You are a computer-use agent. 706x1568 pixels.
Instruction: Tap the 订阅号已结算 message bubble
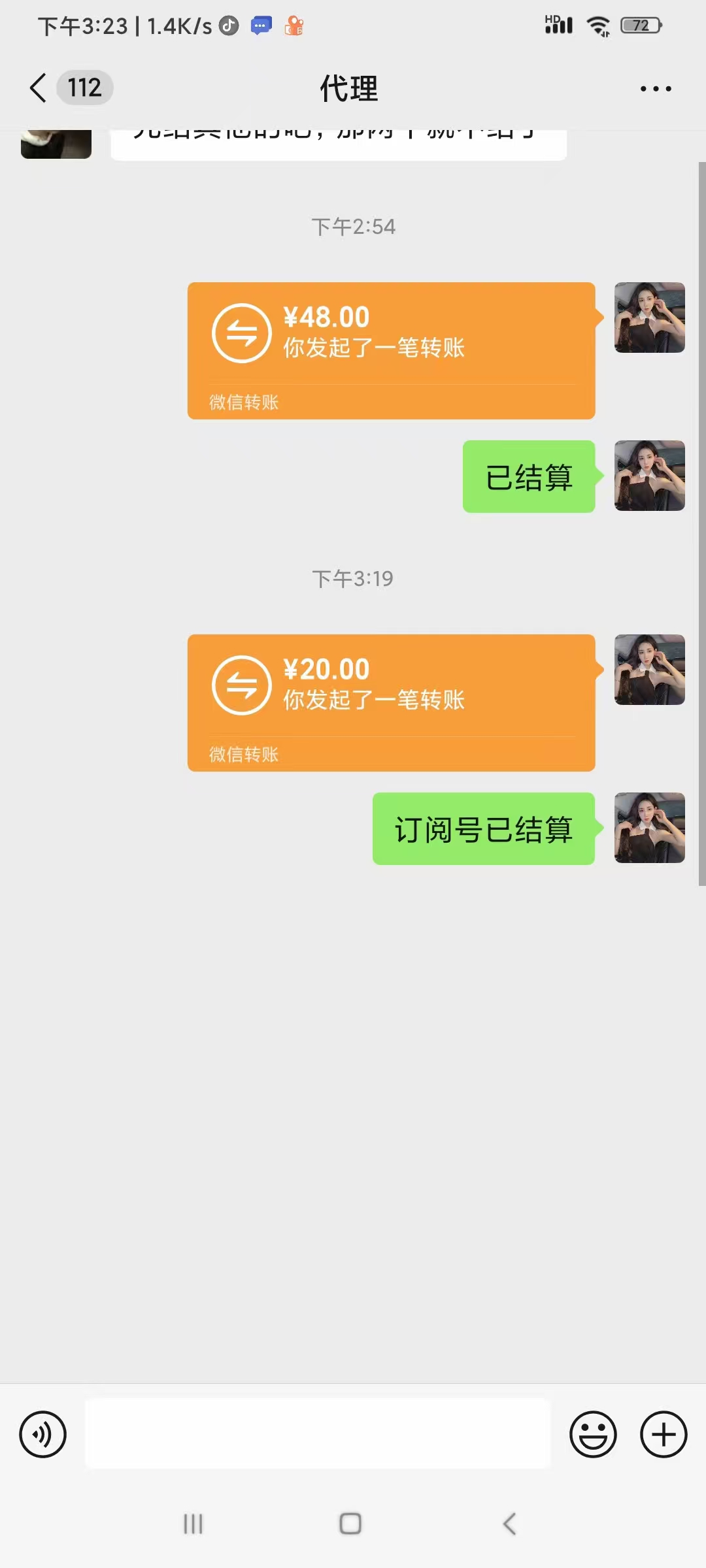pos(483,830)
